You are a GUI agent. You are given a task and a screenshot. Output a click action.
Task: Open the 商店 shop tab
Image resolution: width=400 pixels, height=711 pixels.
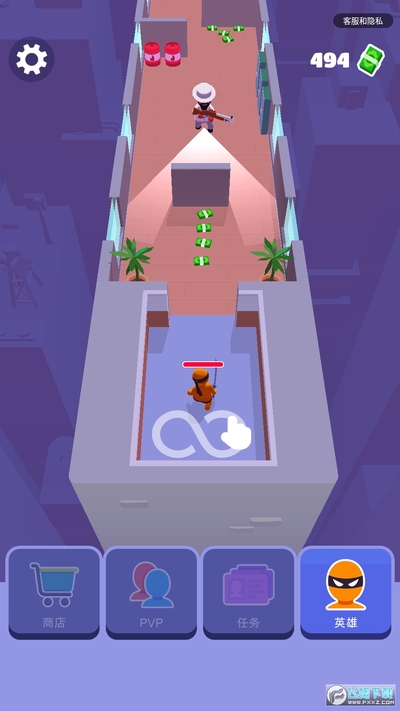click(x=54, y=593)
